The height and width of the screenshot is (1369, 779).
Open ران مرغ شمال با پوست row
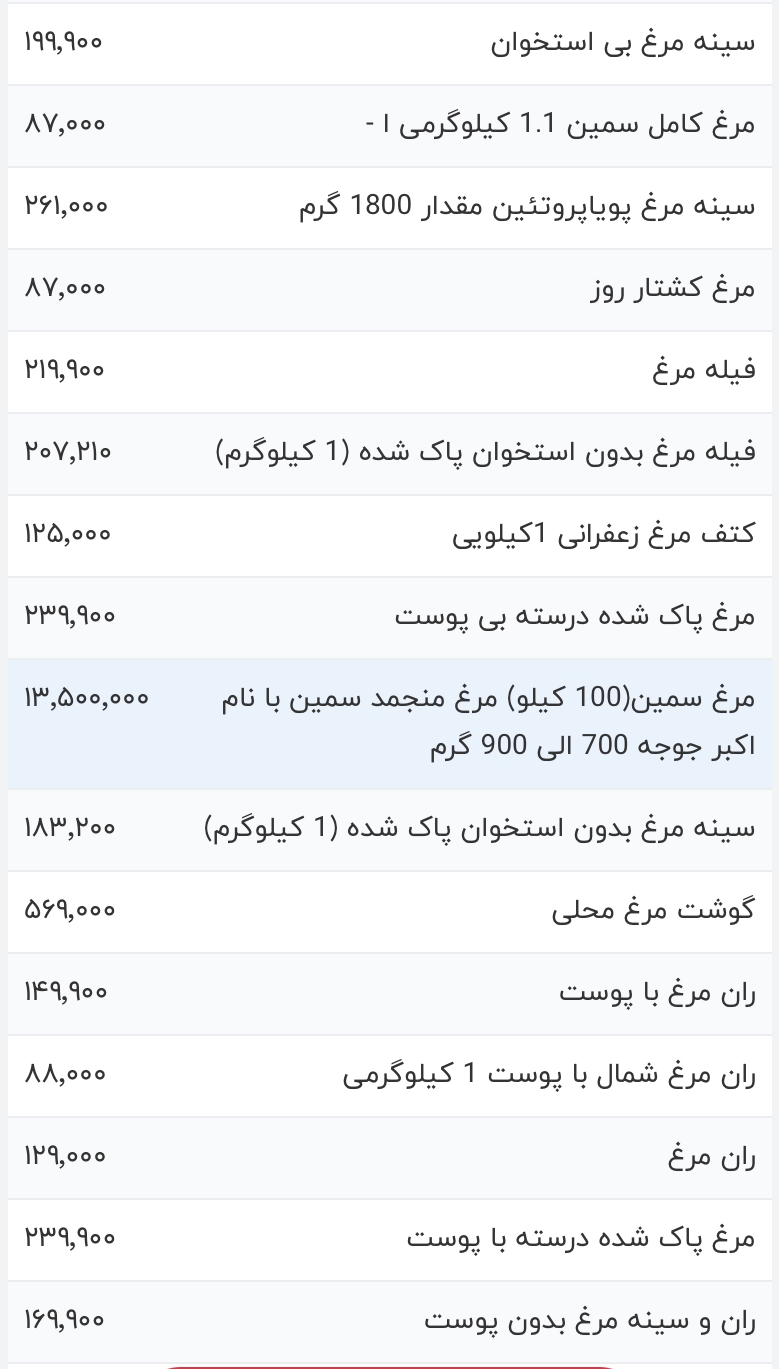click(548, 1075)
